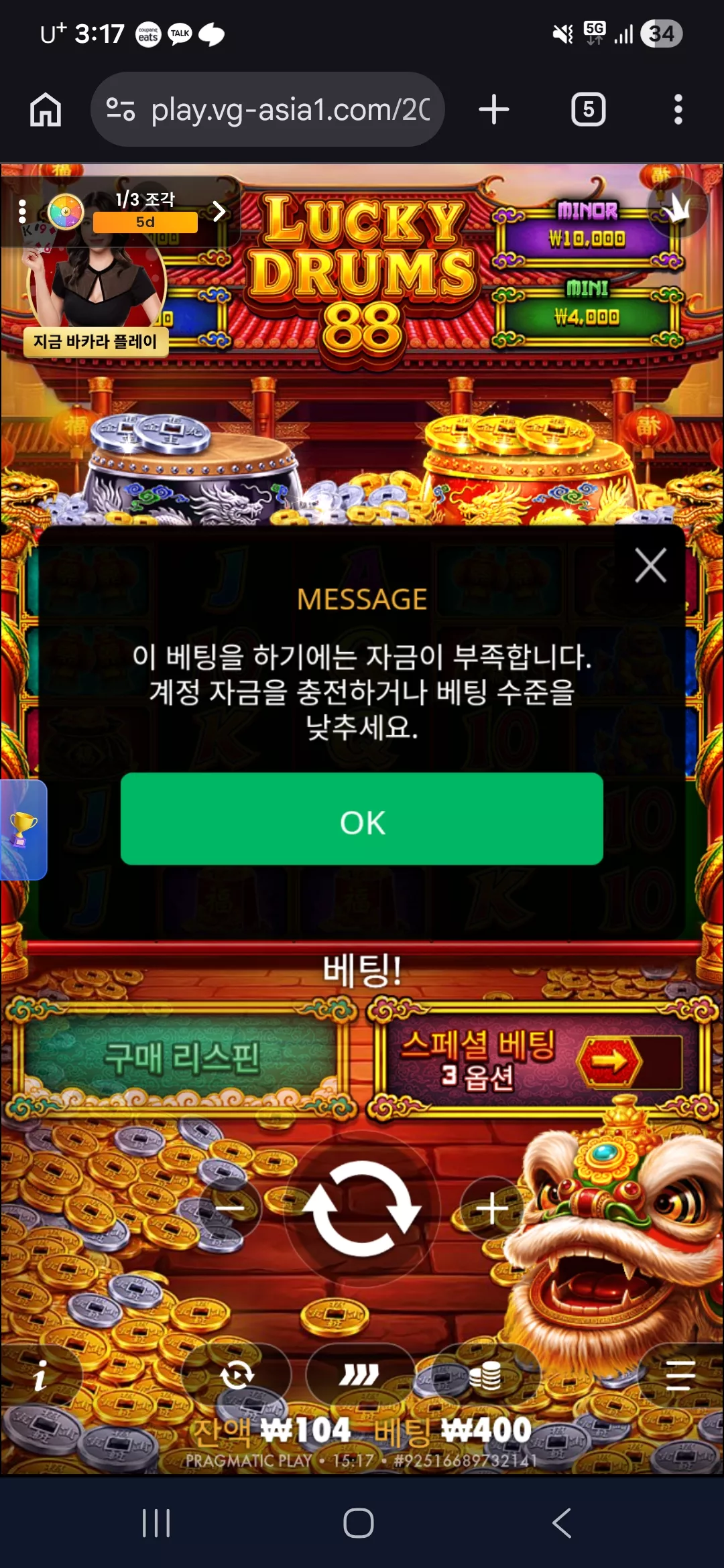The height and width of the screenshot is (1568, 724).
Task: Confirm the message with the OK button
Action: 362,819
